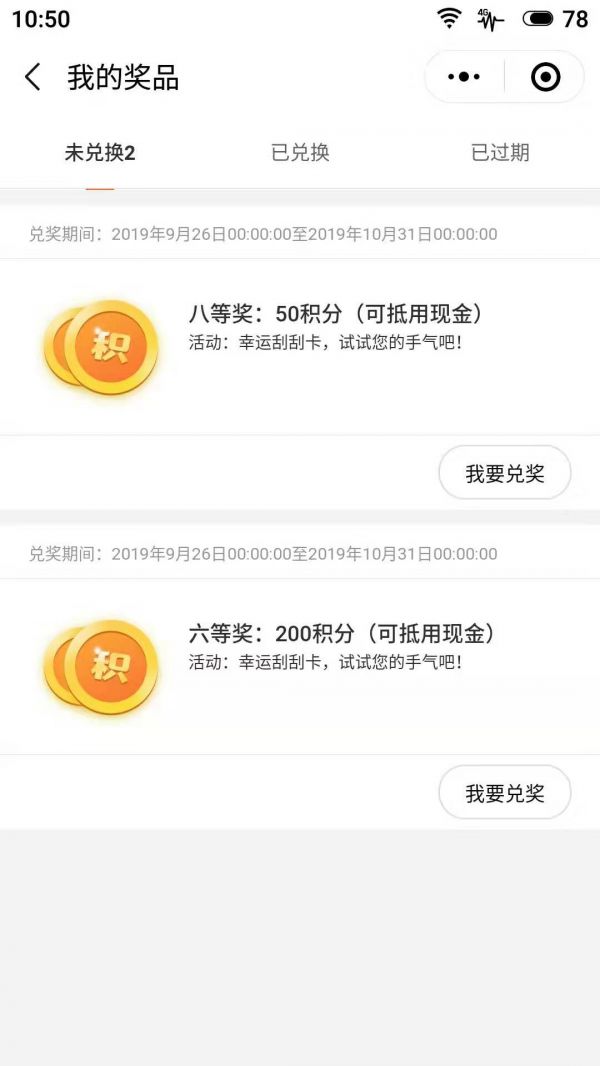Screen dimensions: 600x1066
Task: Tap 我要兑奖 for the 50积分 prize
Action: [x=505, y=473]
